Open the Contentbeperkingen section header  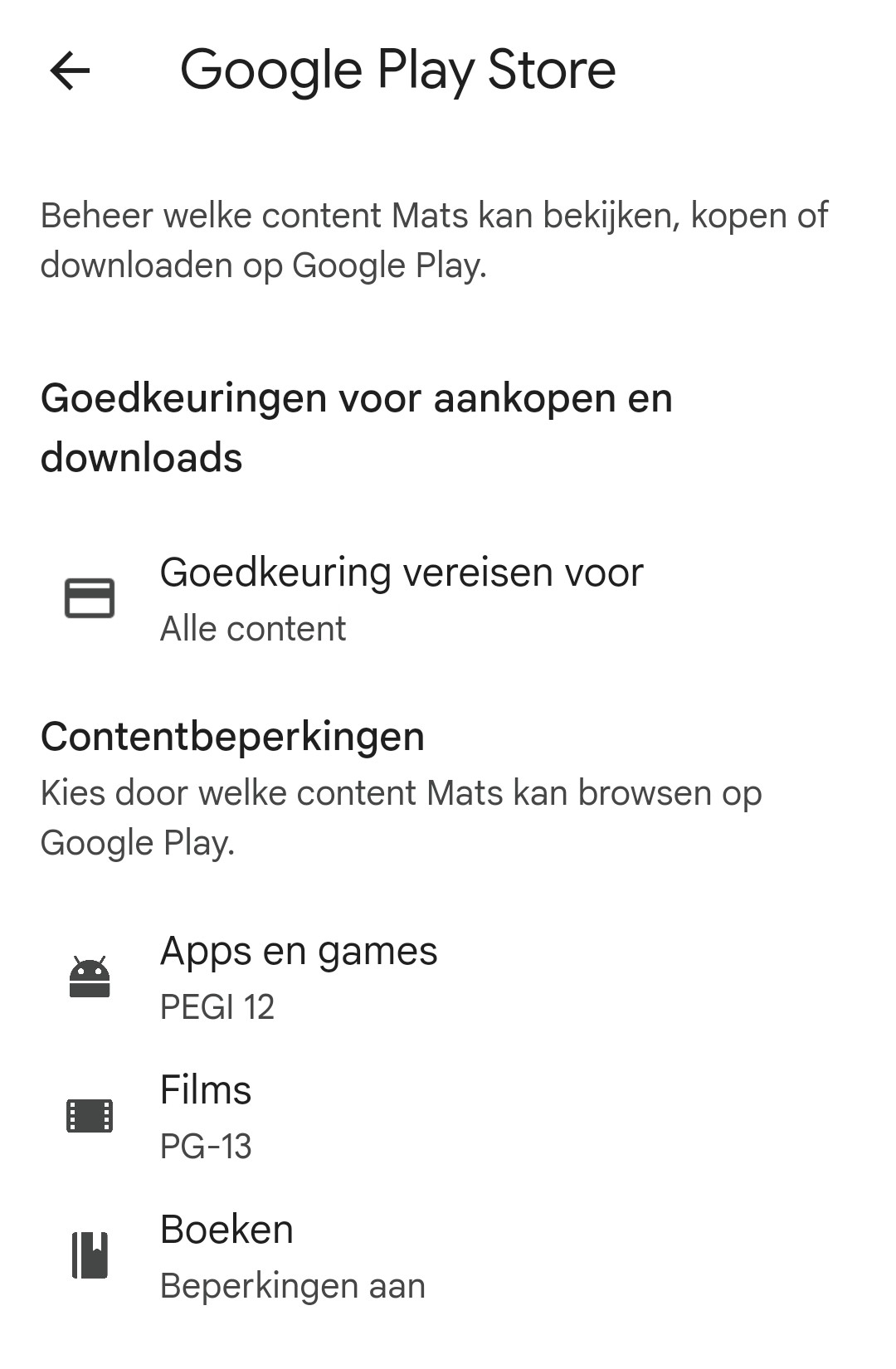(234, 736)
